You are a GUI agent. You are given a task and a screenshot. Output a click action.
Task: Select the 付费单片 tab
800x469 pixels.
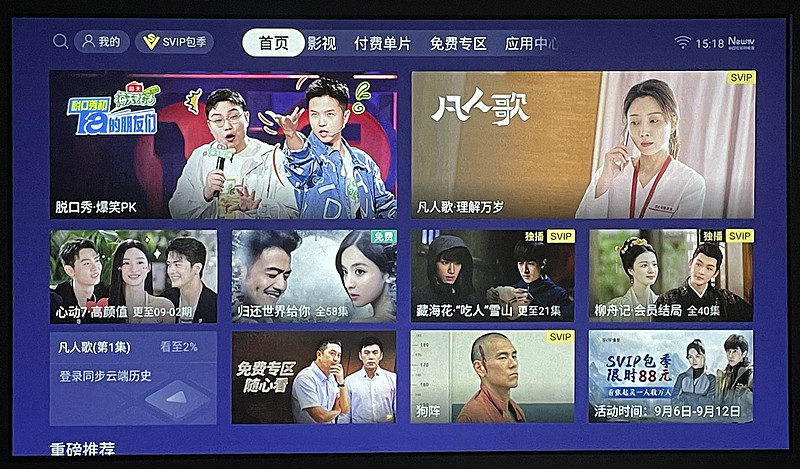[383, 43]
